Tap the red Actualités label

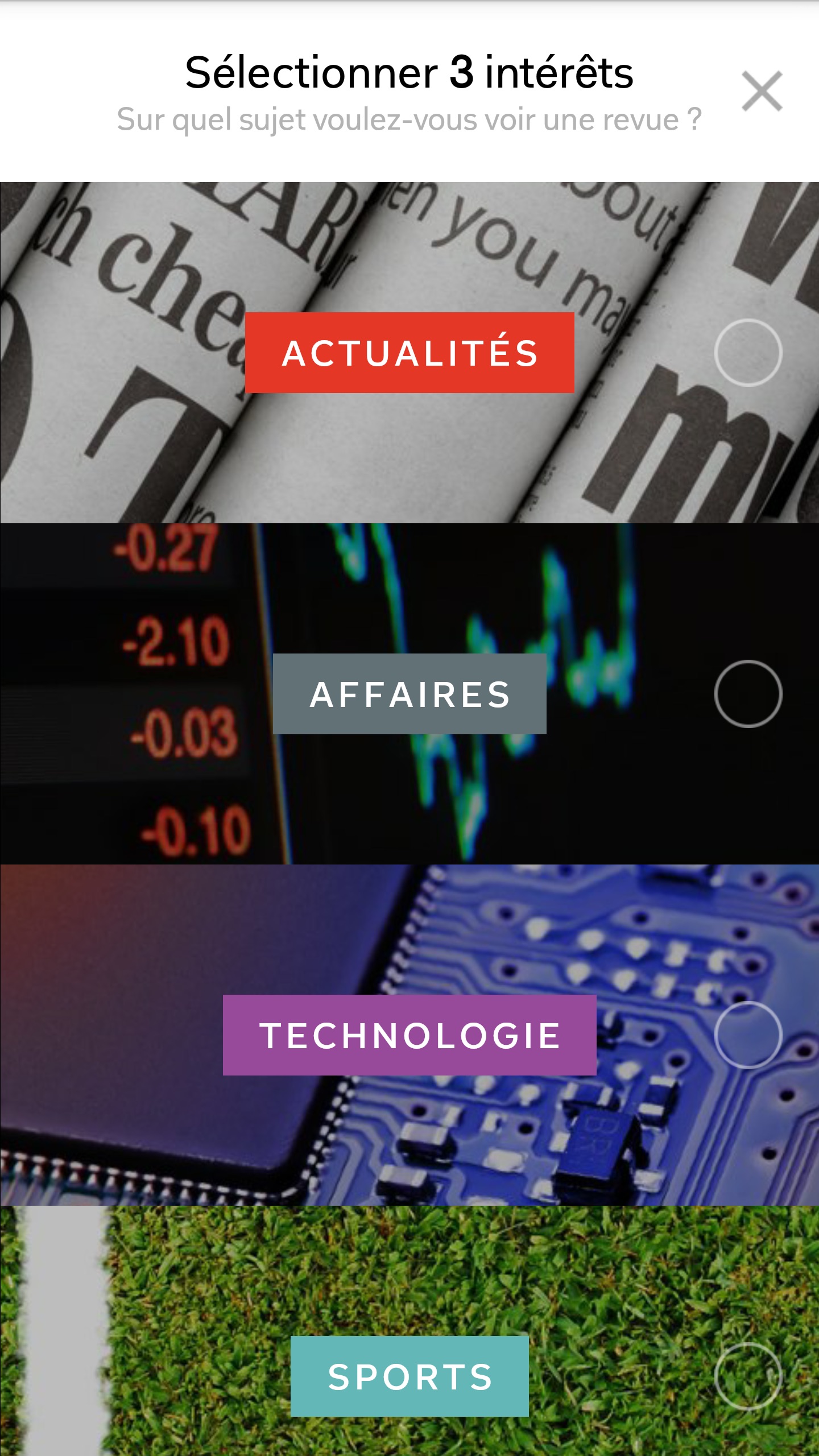(x=409, y=353)
